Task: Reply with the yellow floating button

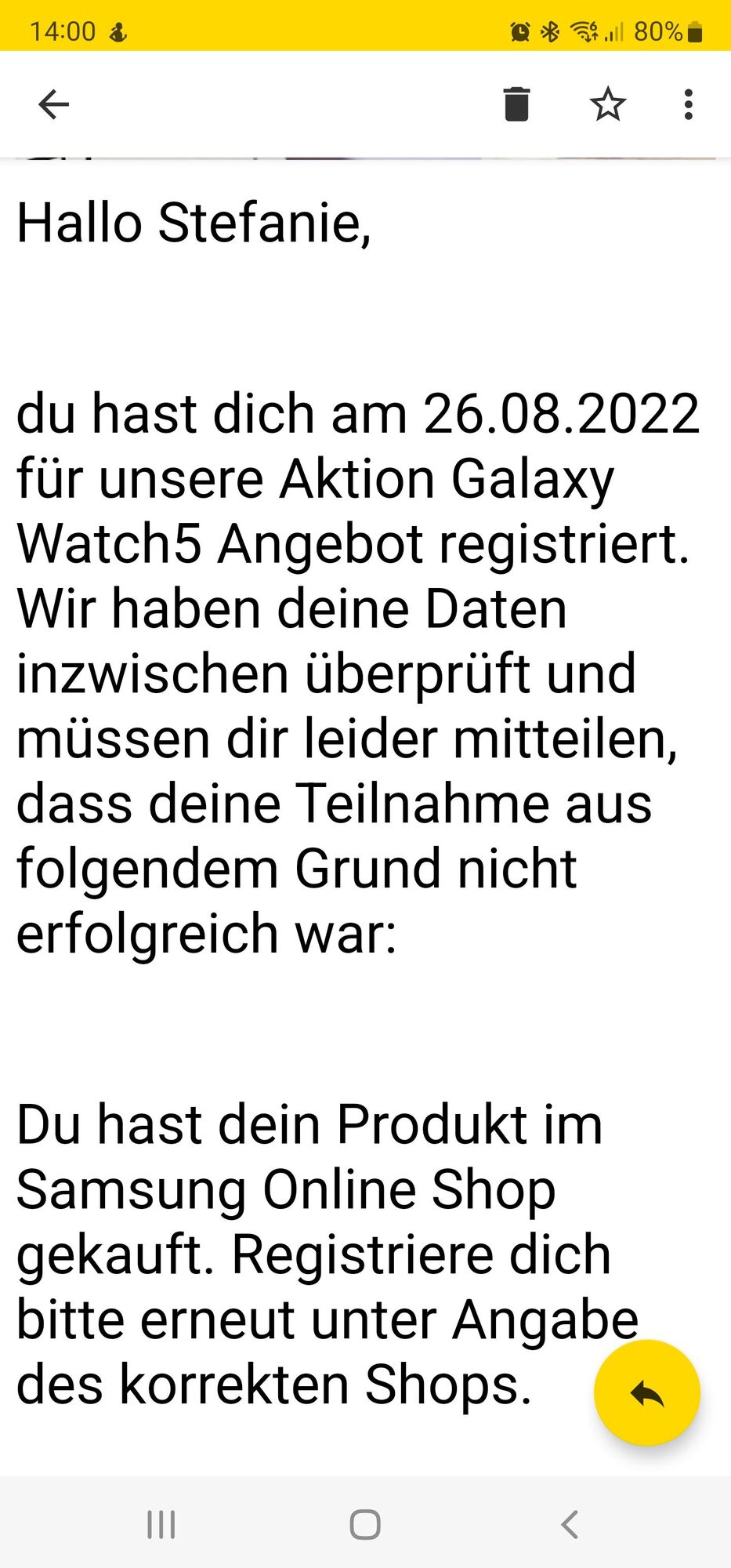Action: tap(646, 1393)
